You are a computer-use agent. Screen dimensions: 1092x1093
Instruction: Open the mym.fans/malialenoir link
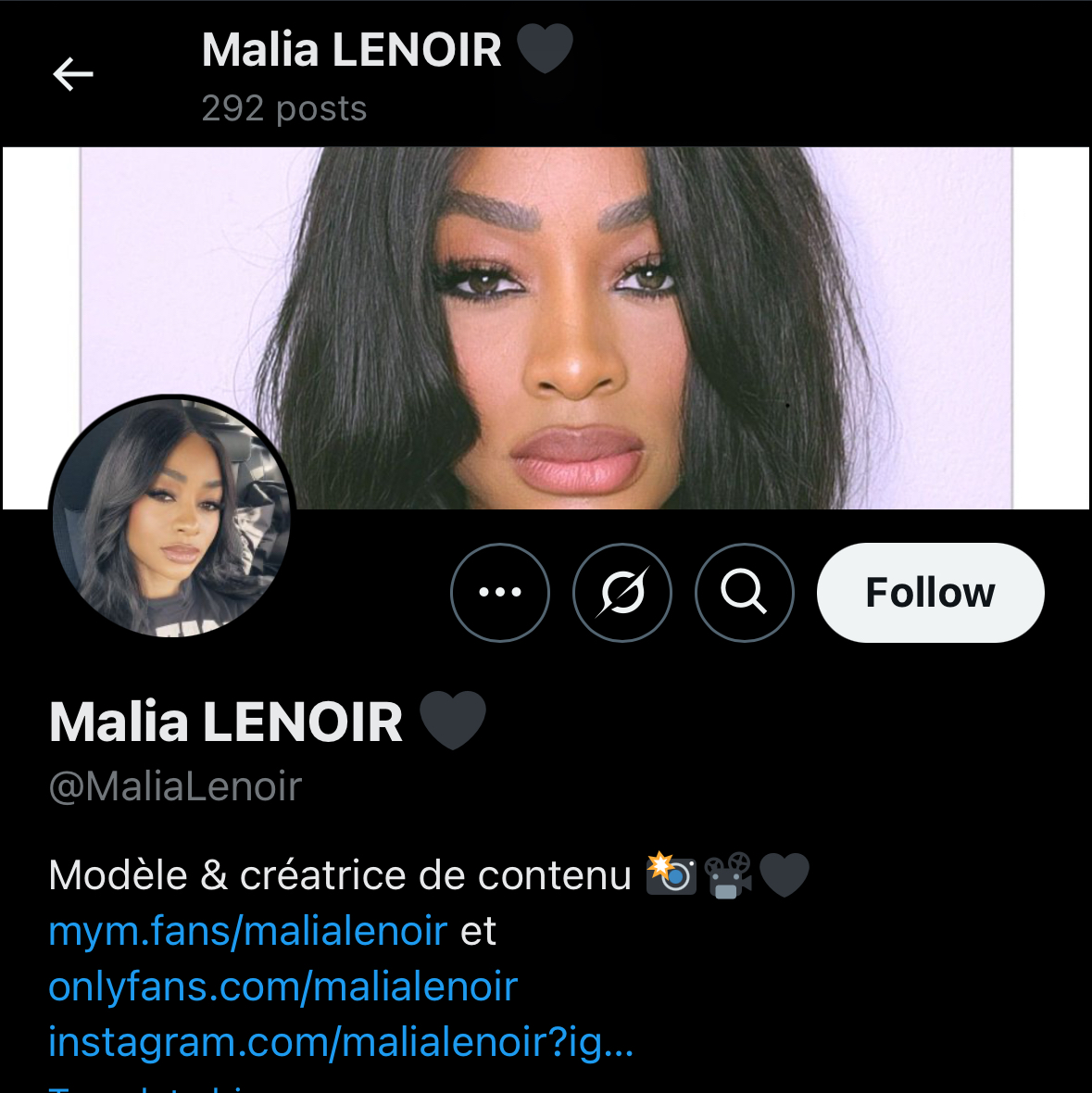pos(247,931)
